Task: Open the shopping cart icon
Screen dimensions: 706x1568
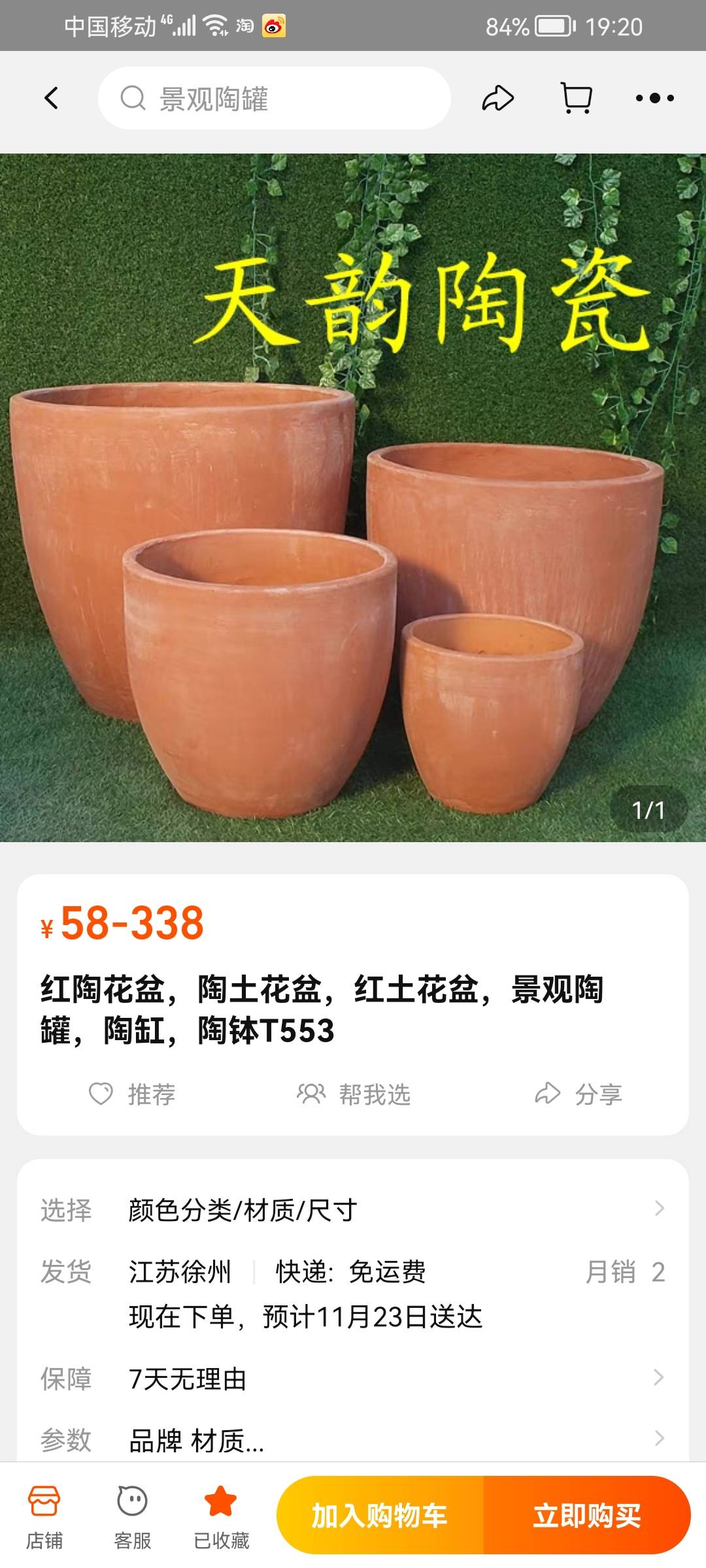Action: [x=577, y=98]
